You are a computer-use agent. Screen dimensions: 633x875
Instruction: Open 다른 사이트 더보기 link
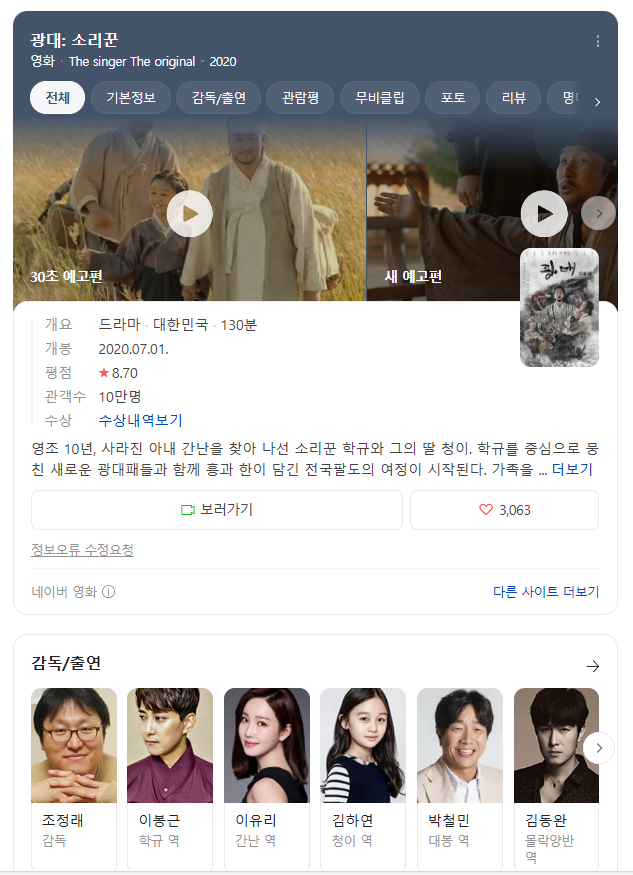tap(545, 591)
